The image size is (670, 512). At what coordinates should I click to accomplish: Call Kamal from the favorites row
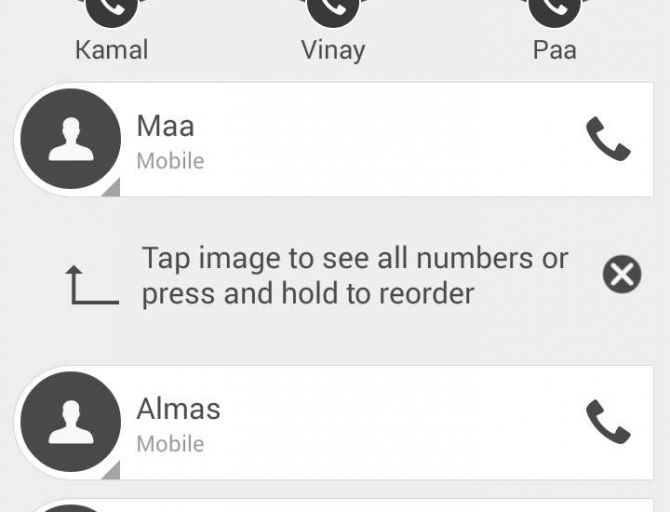tap(111, 12)
